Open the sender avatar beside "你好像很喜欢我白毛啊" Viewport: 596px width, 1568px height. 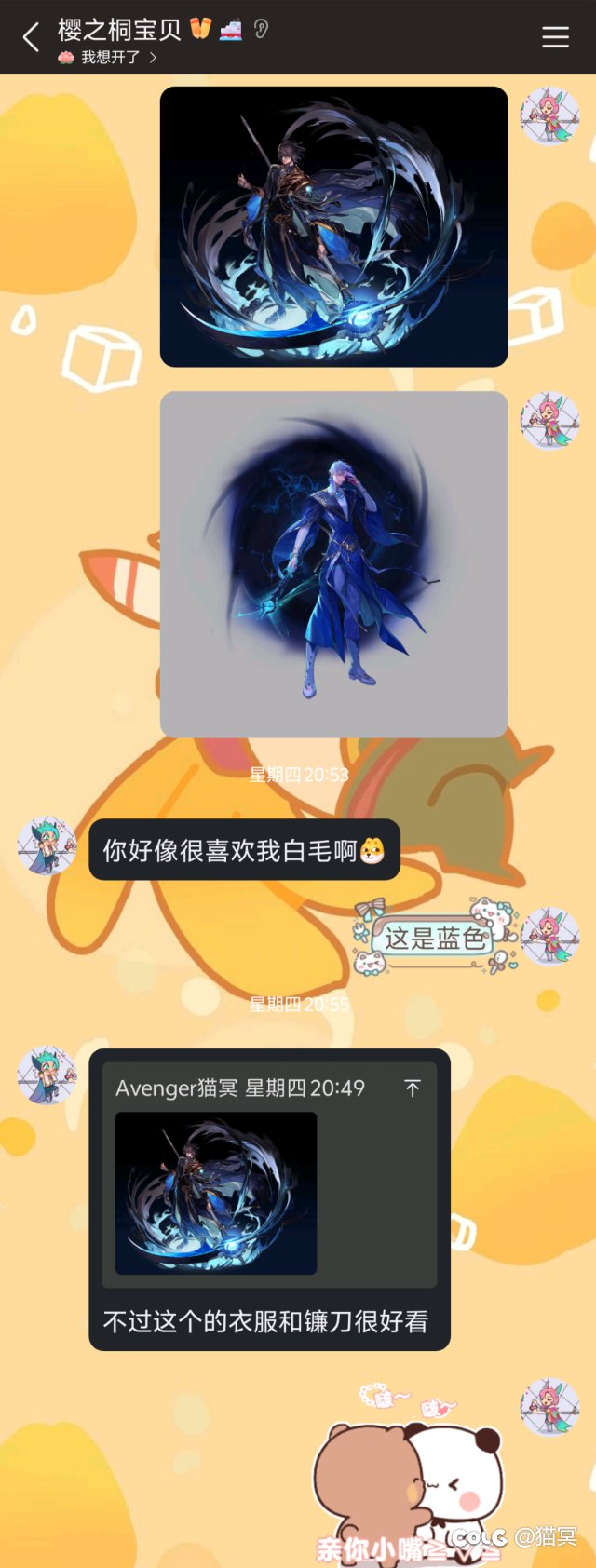(x=47, y=846)
